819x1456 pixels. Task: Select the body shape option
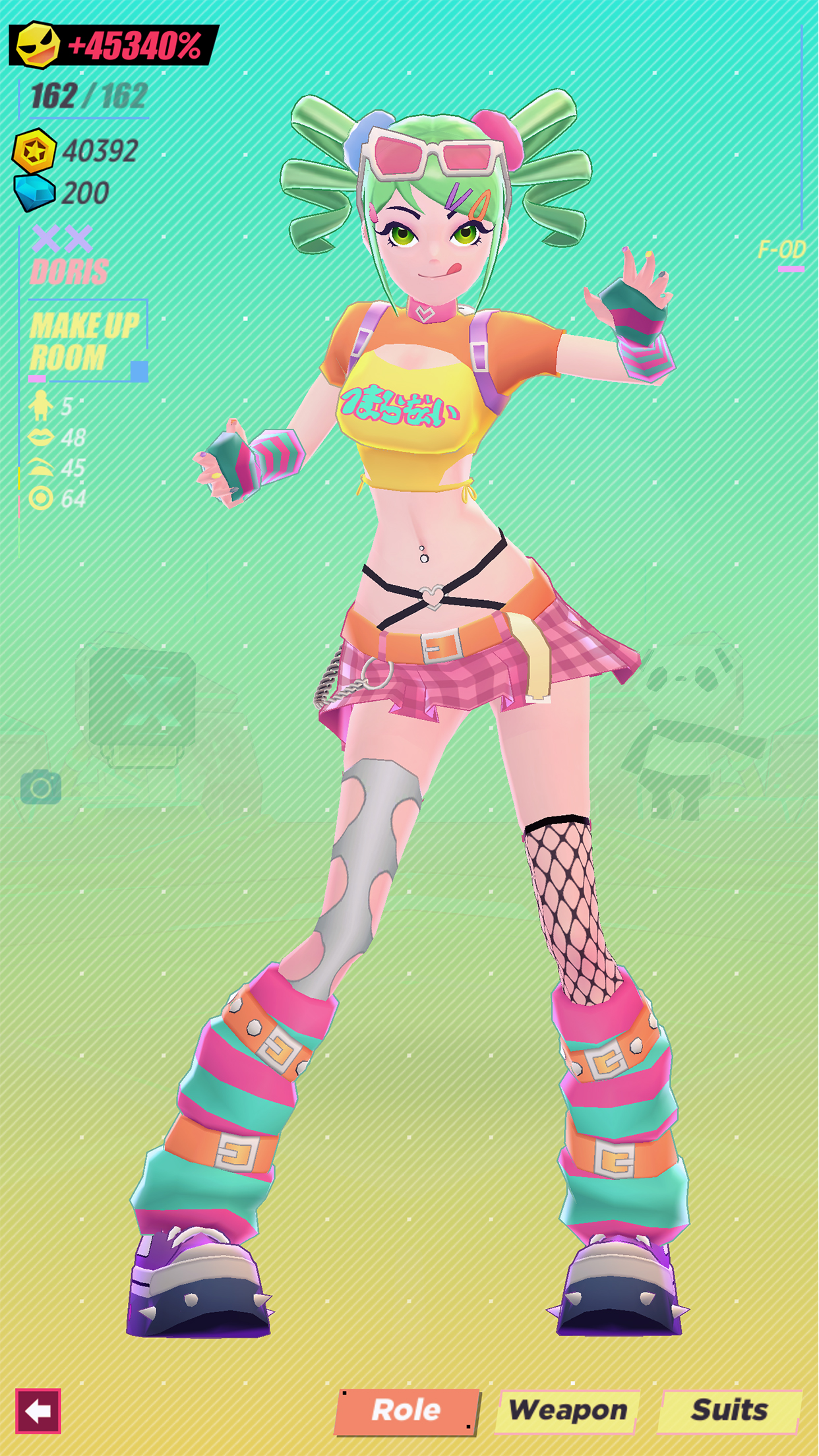click(42, 406)
